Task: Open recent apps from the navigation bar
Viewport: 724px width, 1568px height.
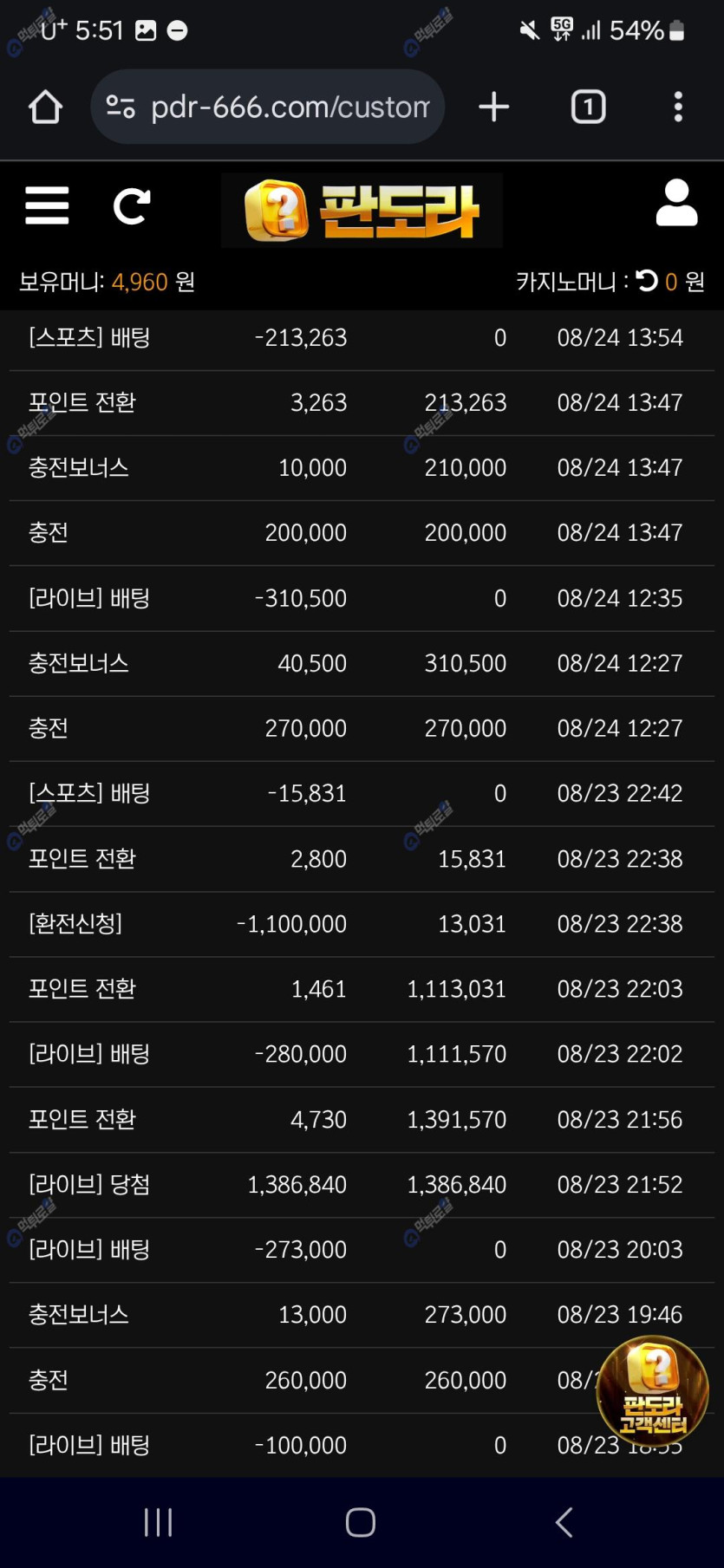Action: 159,1522
